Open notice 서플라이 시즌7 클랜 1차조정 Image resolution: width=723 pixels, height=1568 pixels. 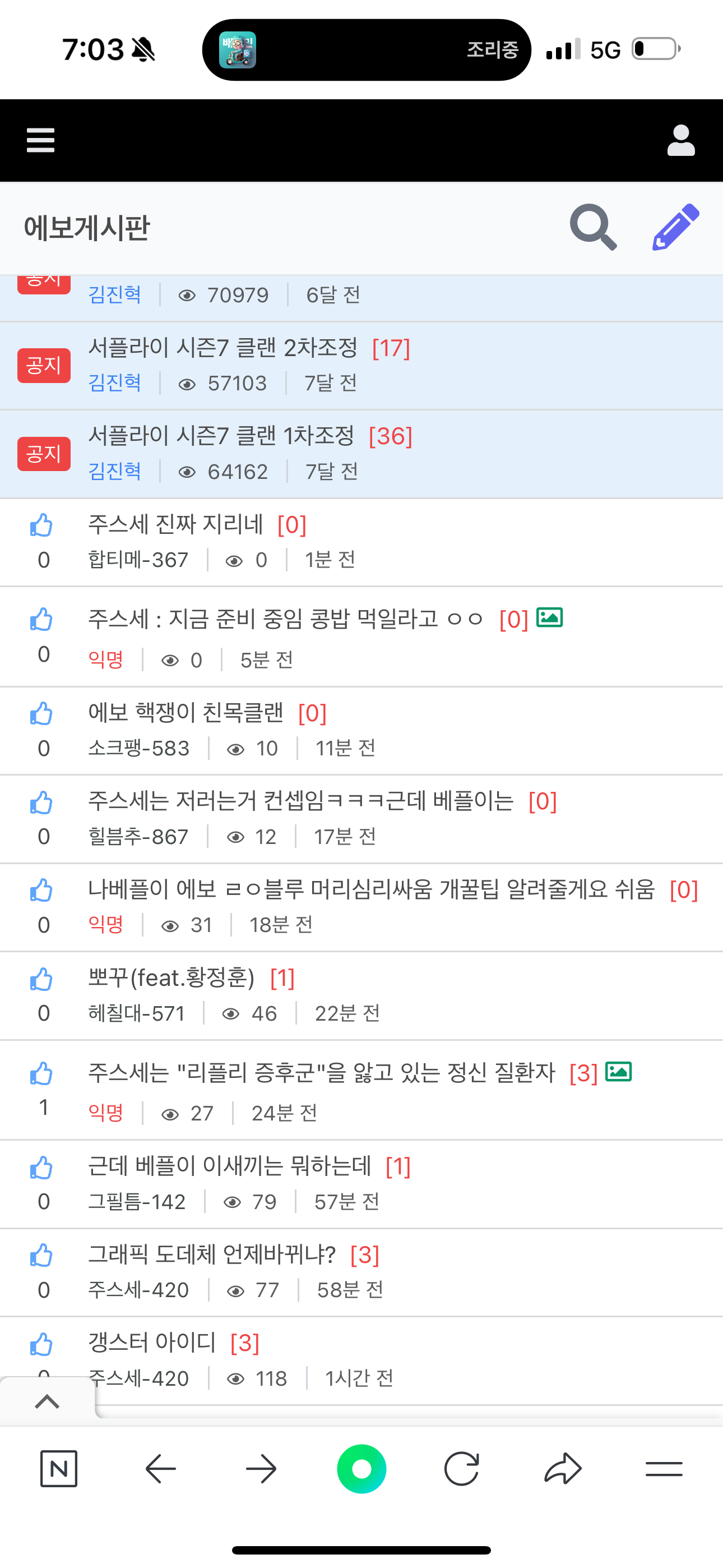(221, 436)
